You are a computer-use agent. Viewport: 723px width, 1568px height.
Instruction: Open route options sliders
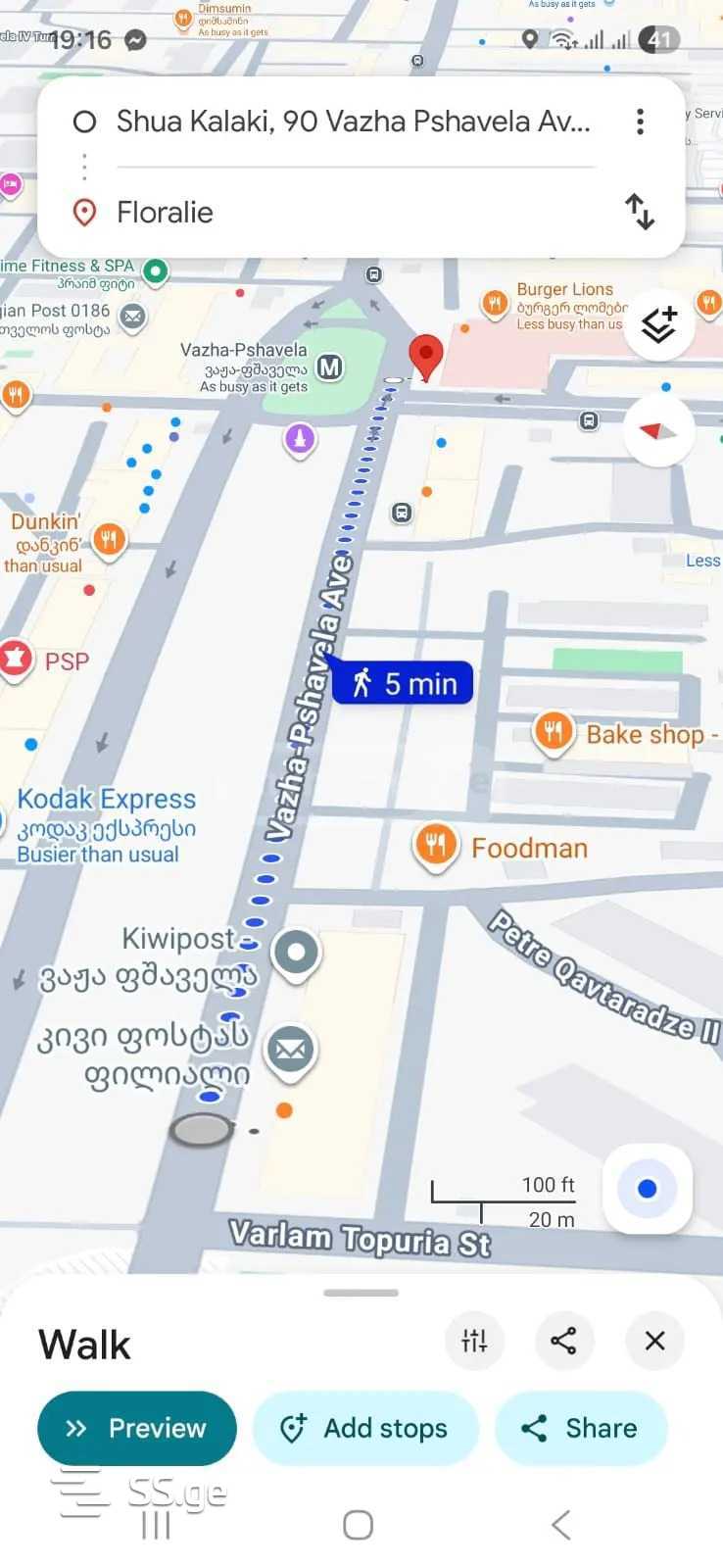(x=474, y=1340)
